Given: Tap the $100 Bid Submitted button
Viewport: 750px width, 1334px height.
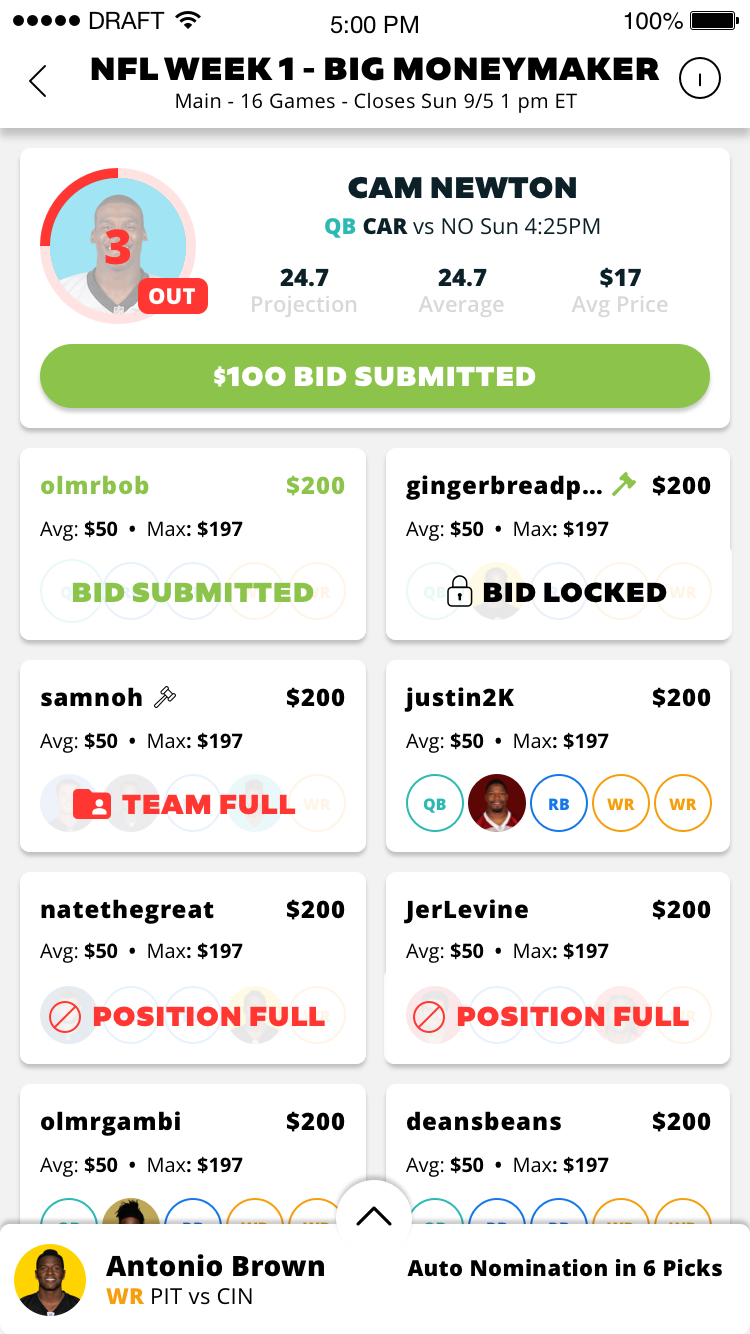Looking at the screenshot, I should tap(375, 376).
